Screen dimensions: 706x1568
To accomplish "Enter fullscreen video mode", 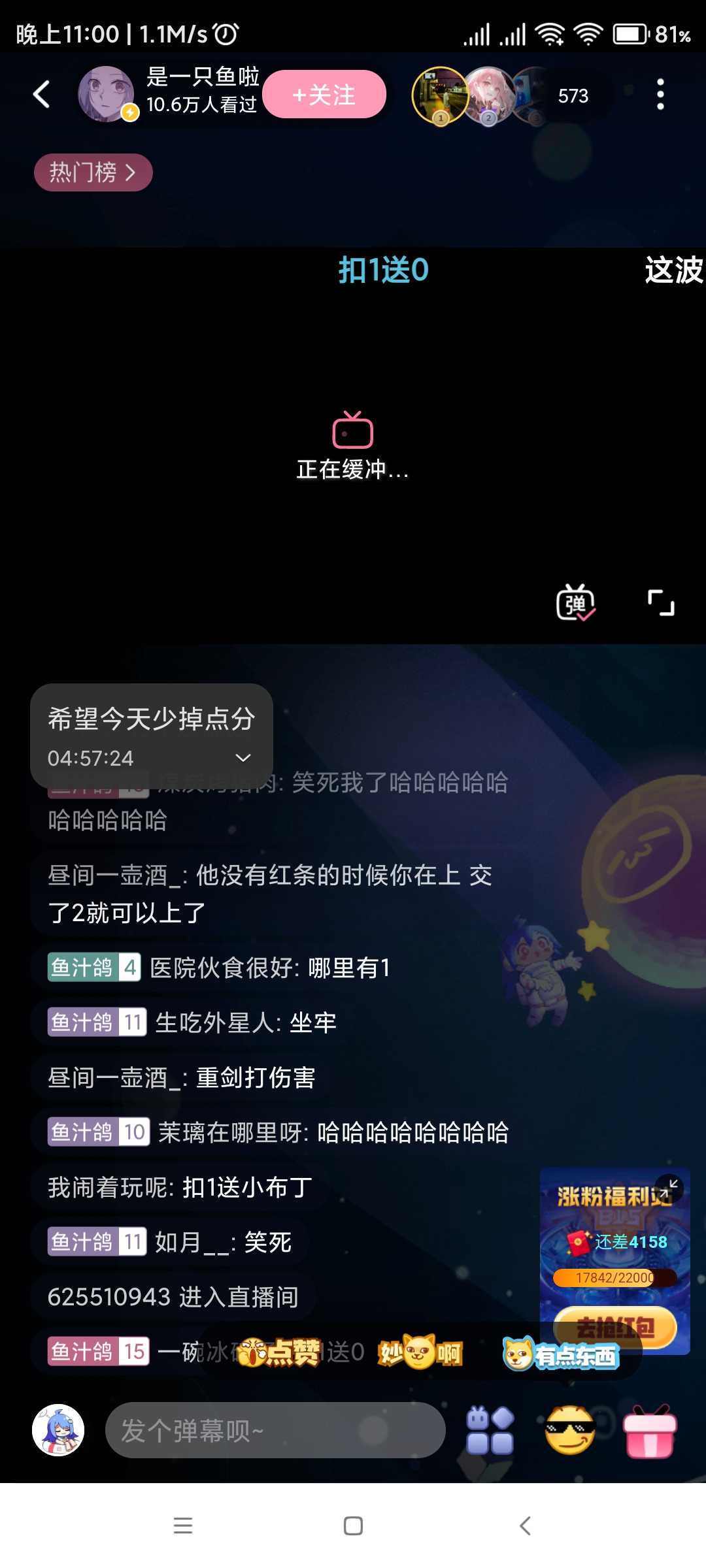I will pos(661,602).
